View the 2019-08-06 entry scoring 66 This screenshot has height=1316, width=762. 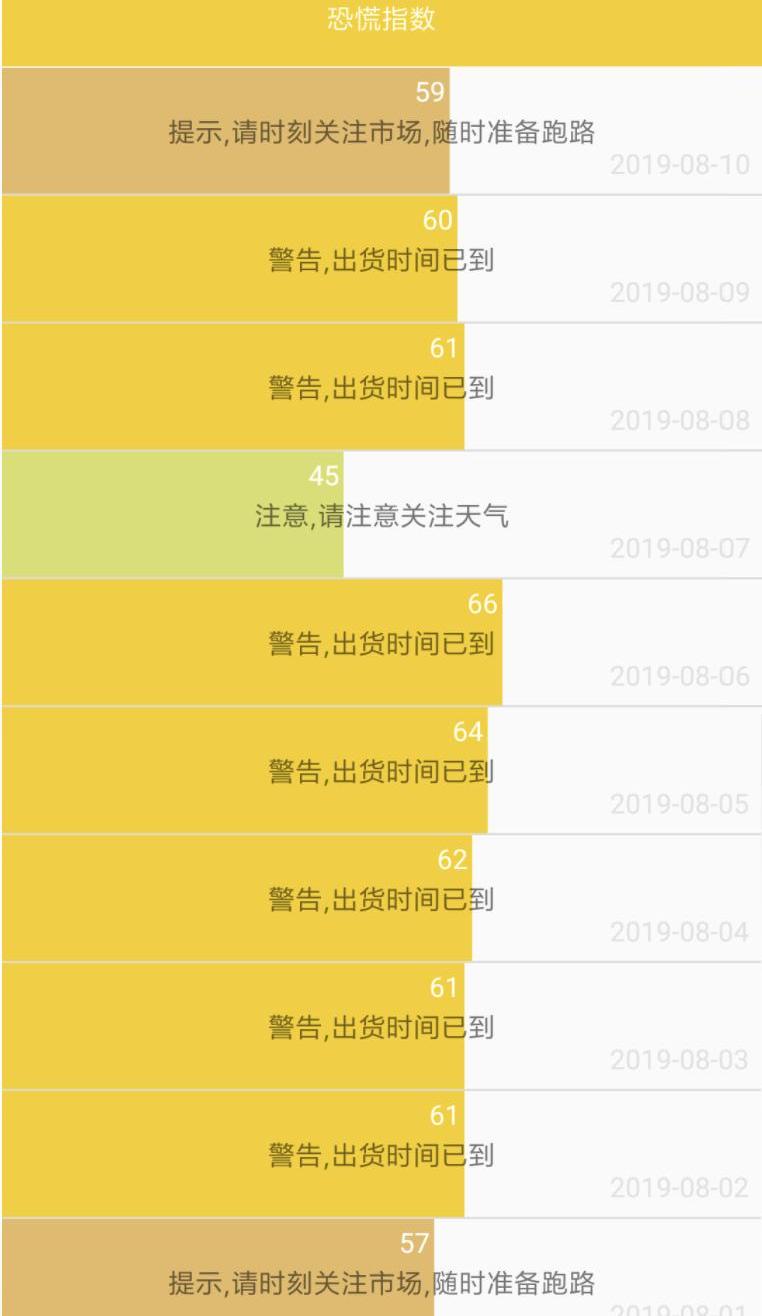point(381,643)
